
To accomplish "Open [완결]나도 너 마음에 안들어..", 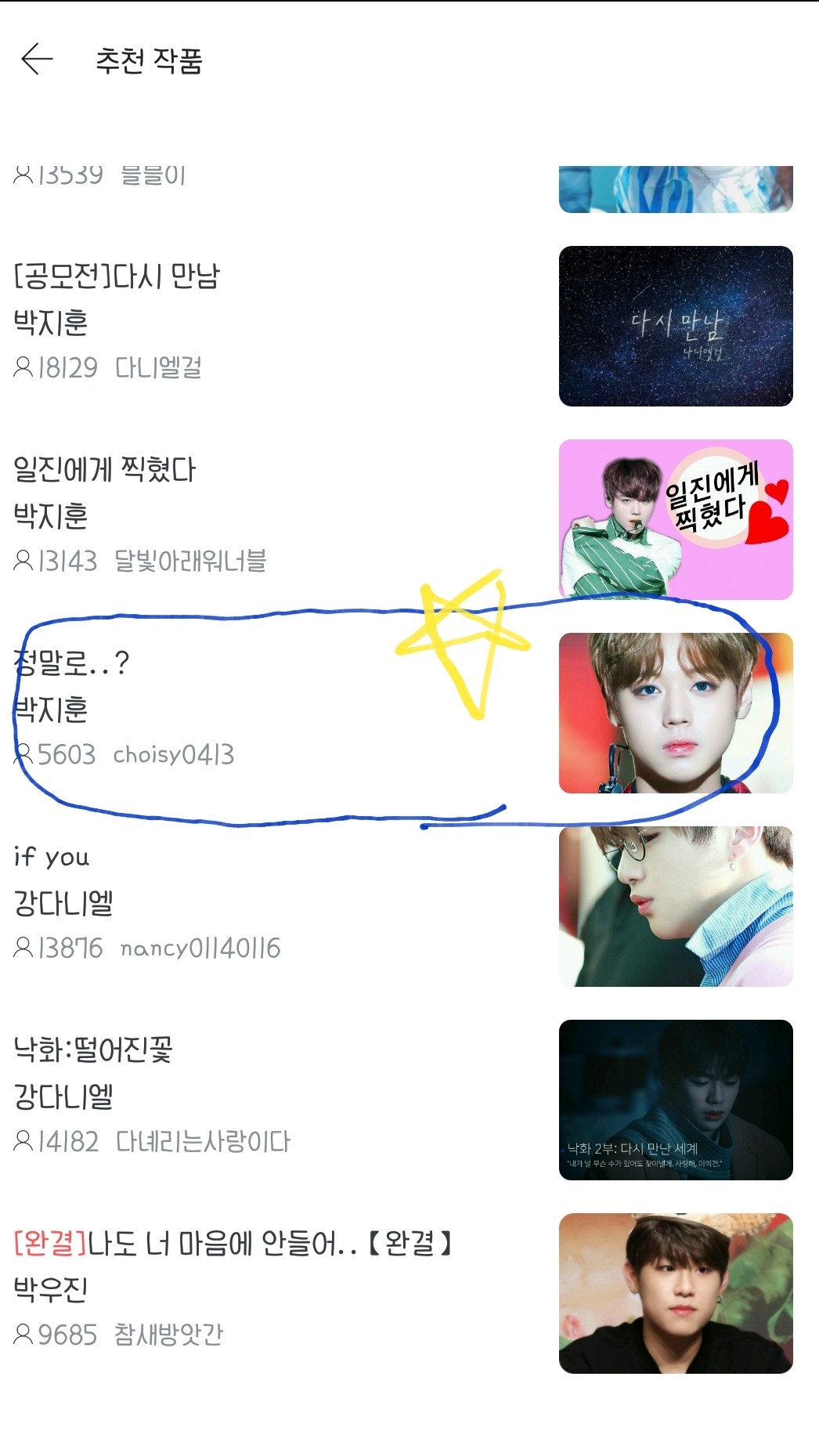I will [233, 1244].
